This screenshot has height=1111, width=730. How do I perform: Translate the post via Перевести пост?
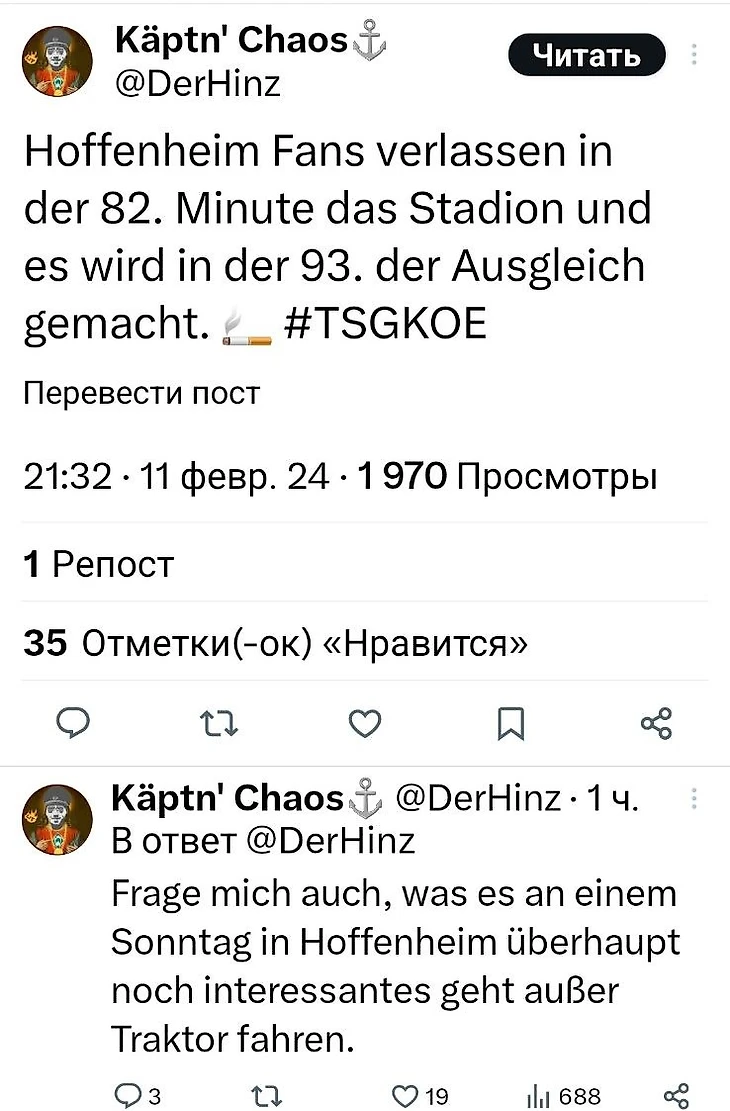(141, 394)
